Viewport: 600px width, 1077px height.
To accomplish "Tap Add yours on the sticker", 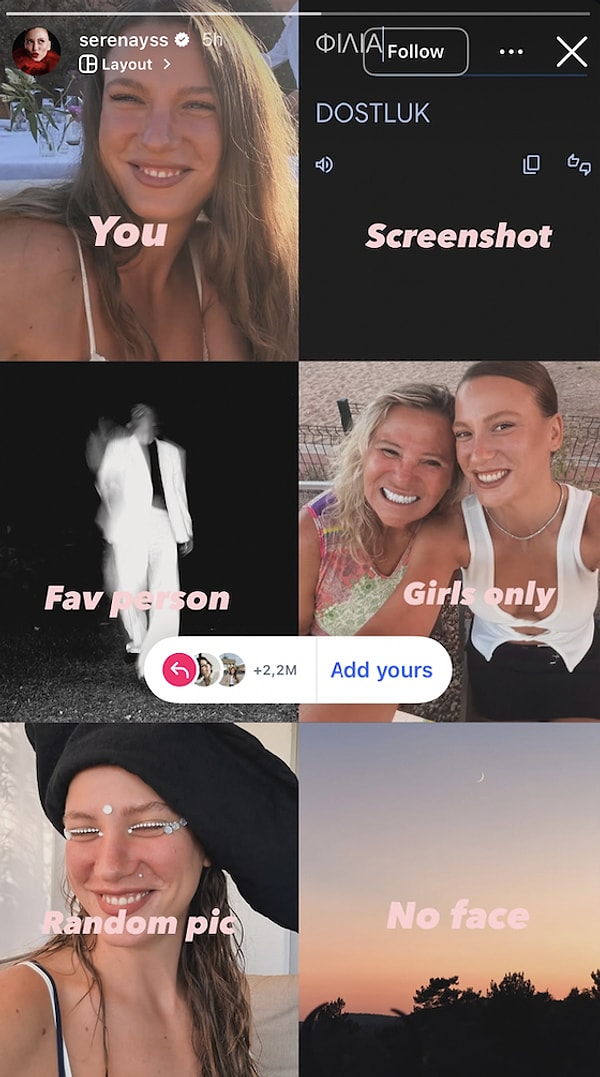I will point(382,670).
